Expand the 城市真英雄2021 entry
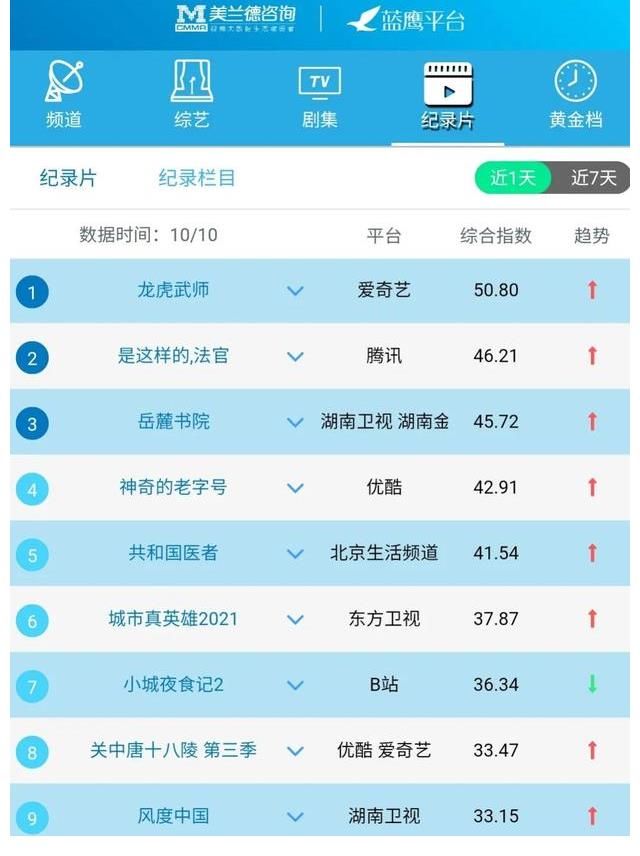Viewport: 640px width, 856px height. coord(295,619)
